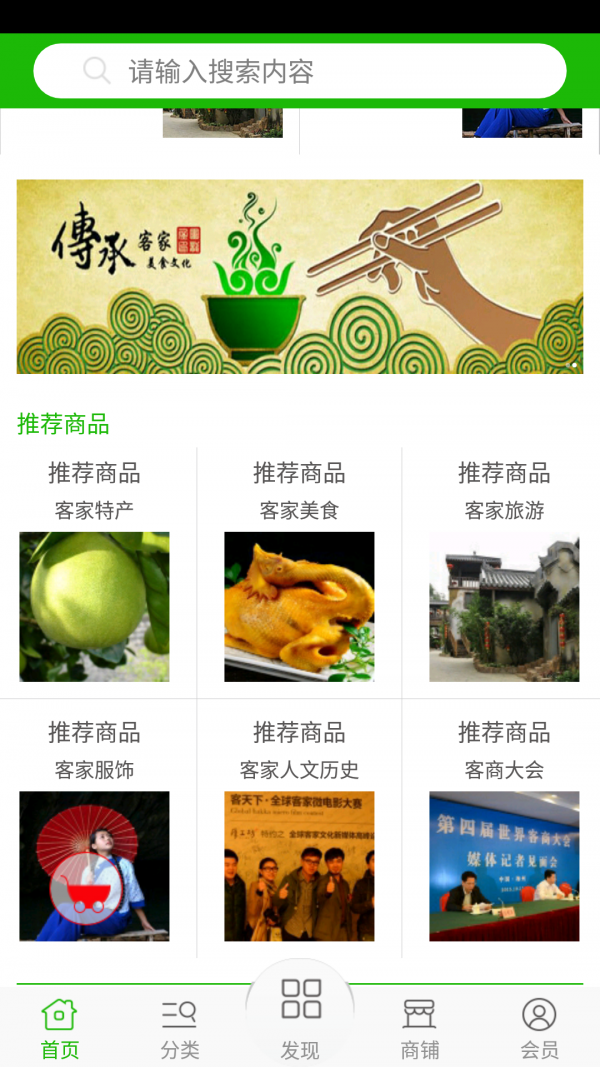Open the floating shopping cart button
This screenshot has width=600, height=1067.
tap(84, 889)
